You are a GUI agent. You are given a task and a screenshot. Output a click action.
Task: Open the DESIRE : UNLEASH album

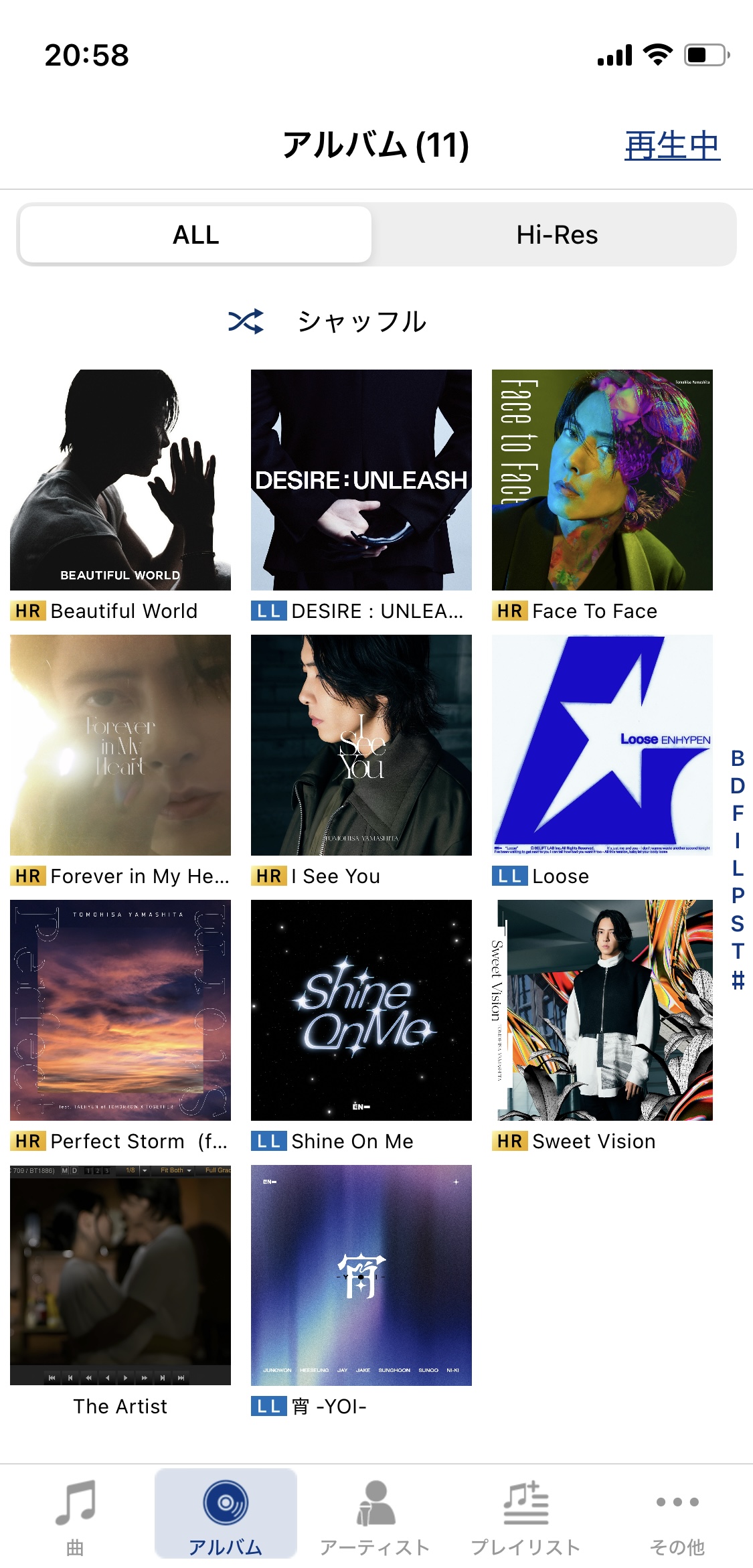[x=361, y=480]
